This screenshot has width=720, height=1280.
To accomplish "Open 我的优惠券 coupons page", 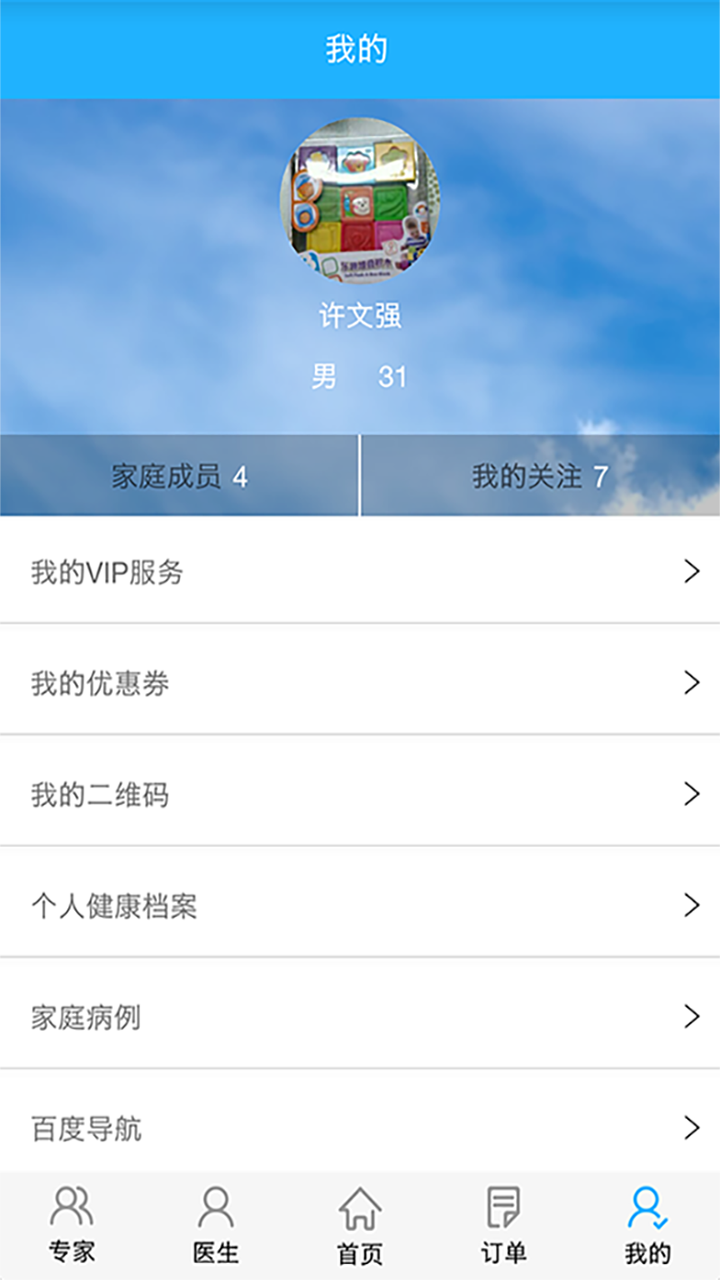I will tap(100, 683).
